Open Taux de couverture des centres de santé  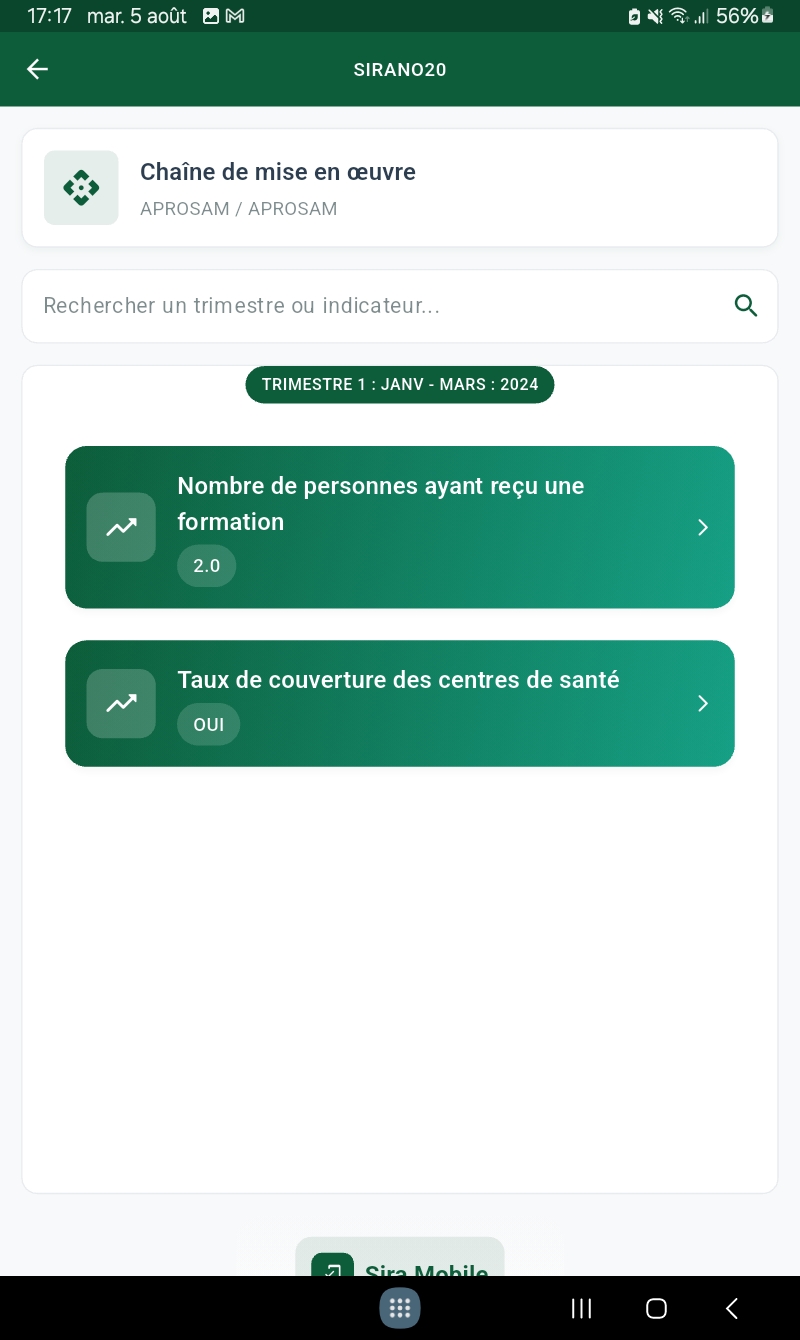pos(400,703)
